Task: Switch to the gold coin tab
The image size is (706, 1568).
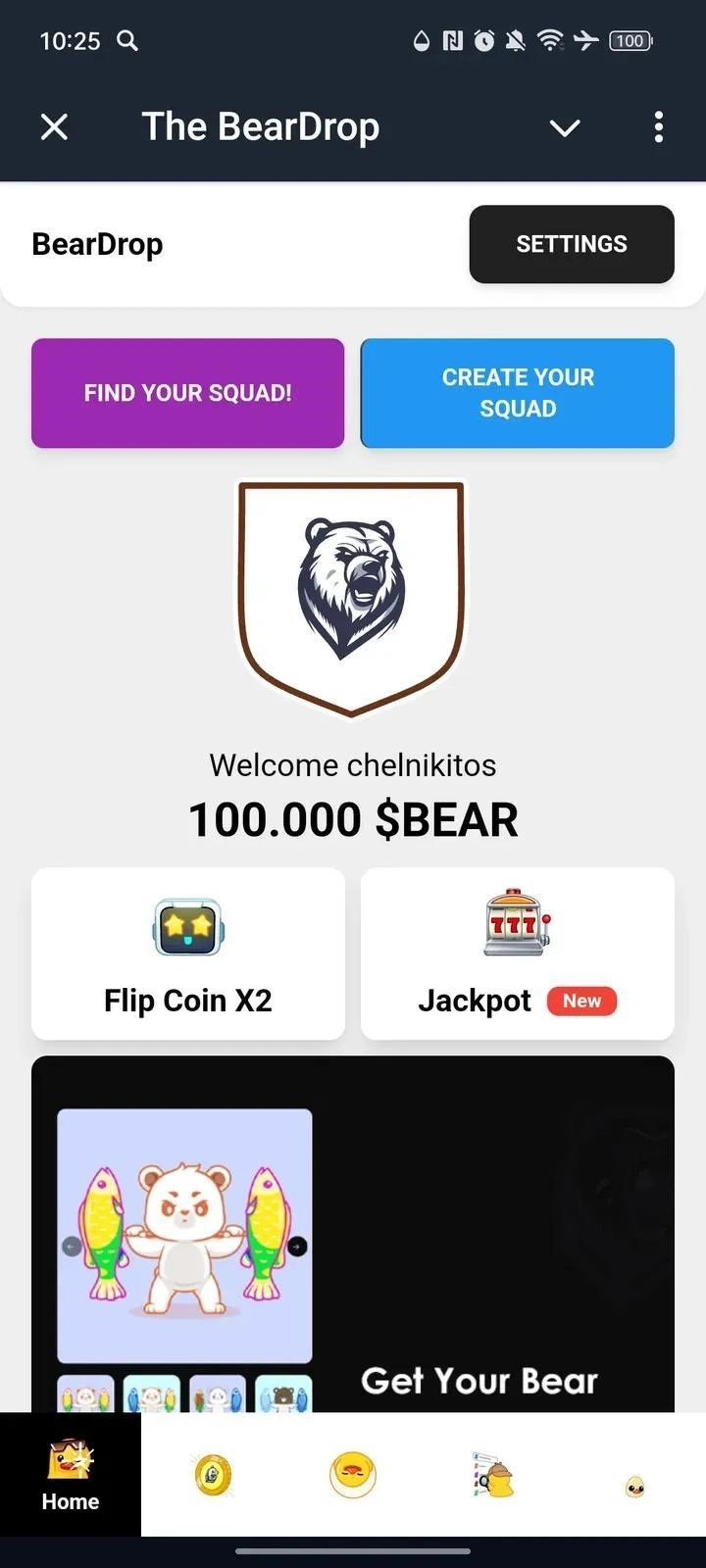Action: 212,1474
